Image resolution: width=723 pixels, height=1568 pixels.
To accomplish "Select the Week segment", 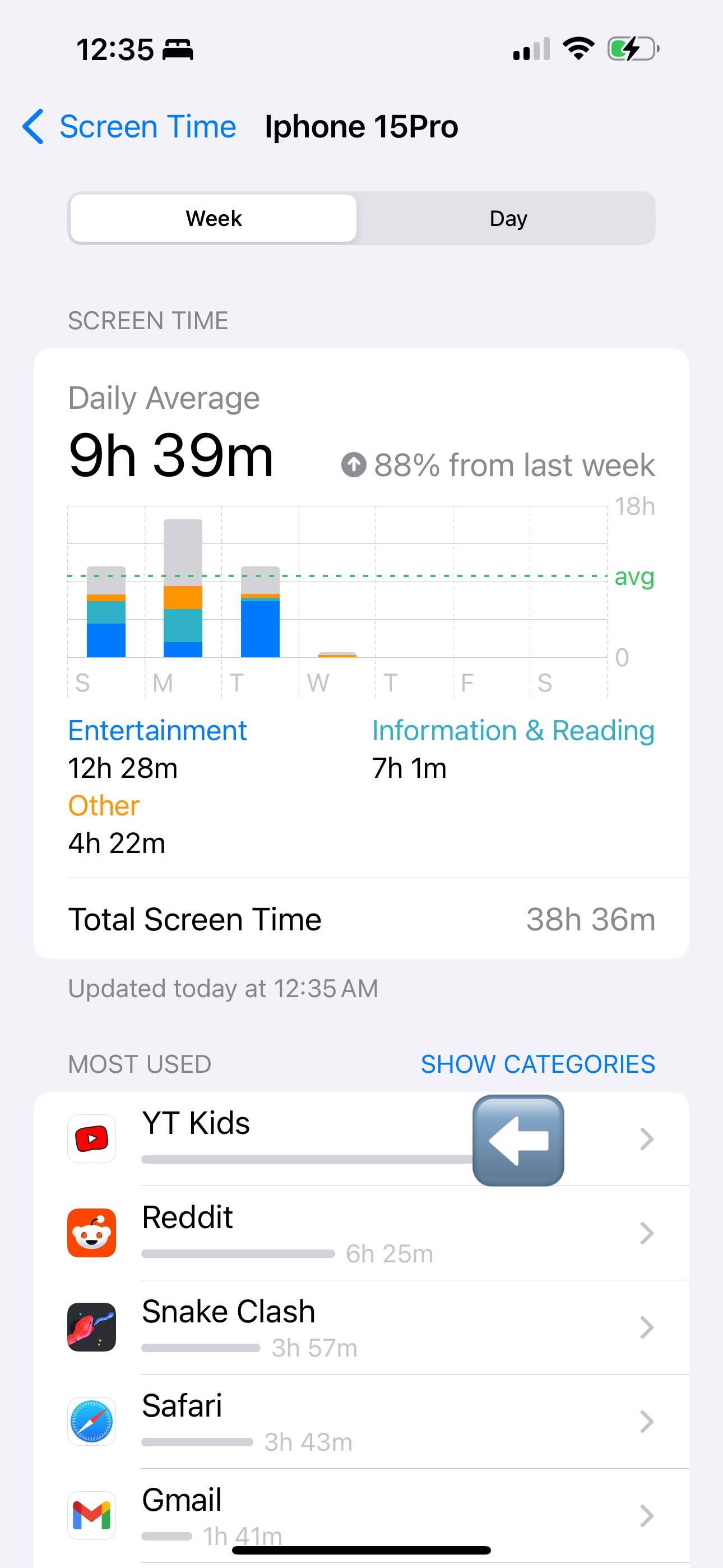I will (214, 219).
